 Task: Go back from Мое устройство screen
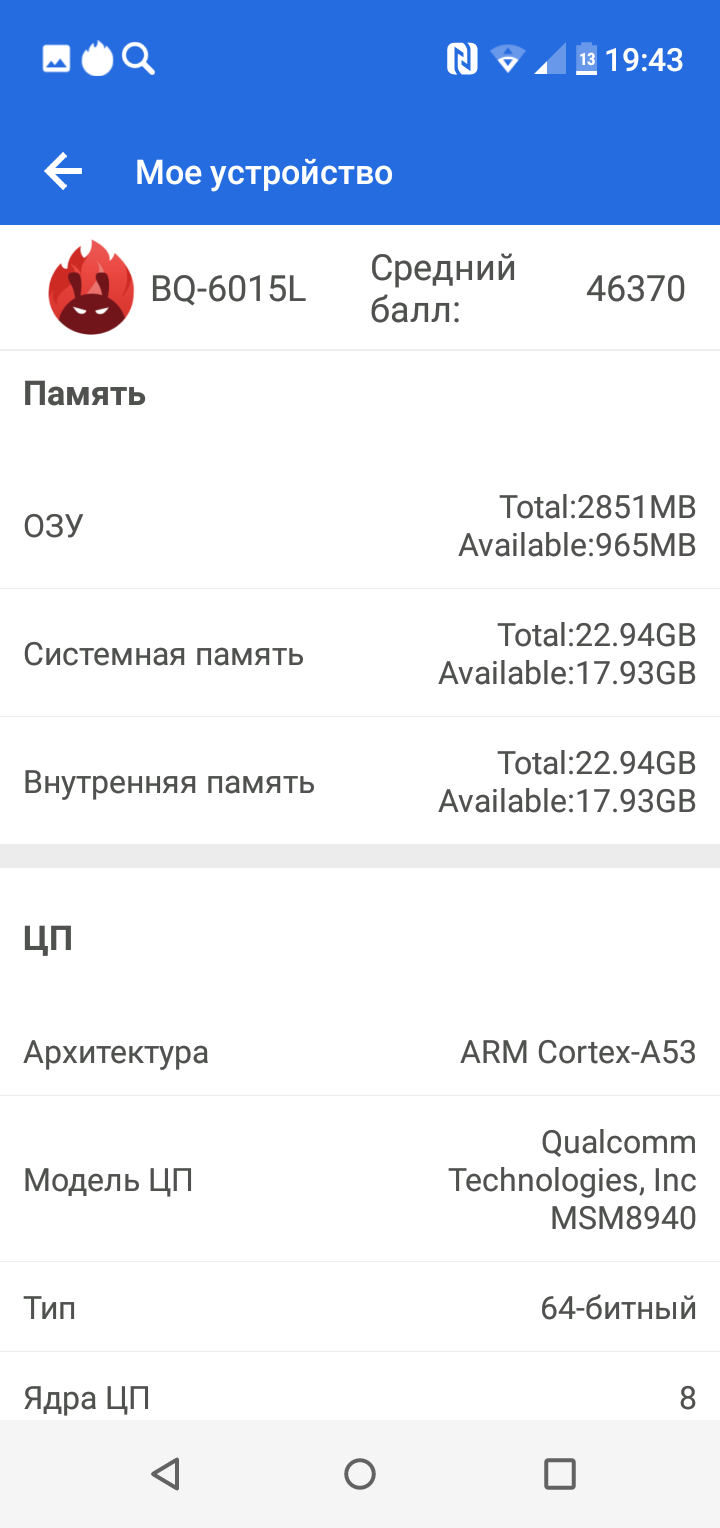click(x=63, y=172)
